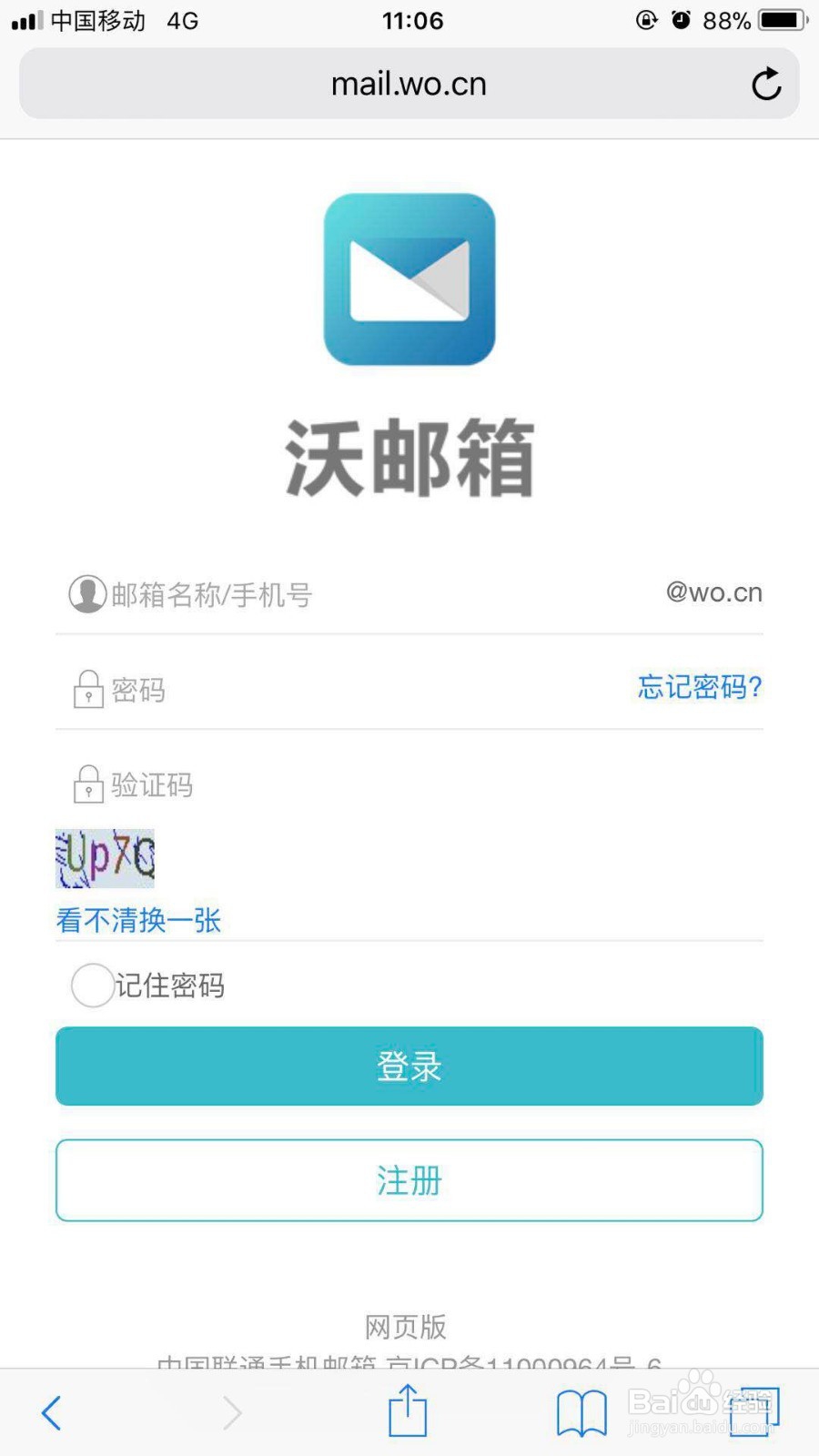The image size is (819, 1456).
Task: Tap the lock icon next to 验证码 field
Action: point(87,784)
